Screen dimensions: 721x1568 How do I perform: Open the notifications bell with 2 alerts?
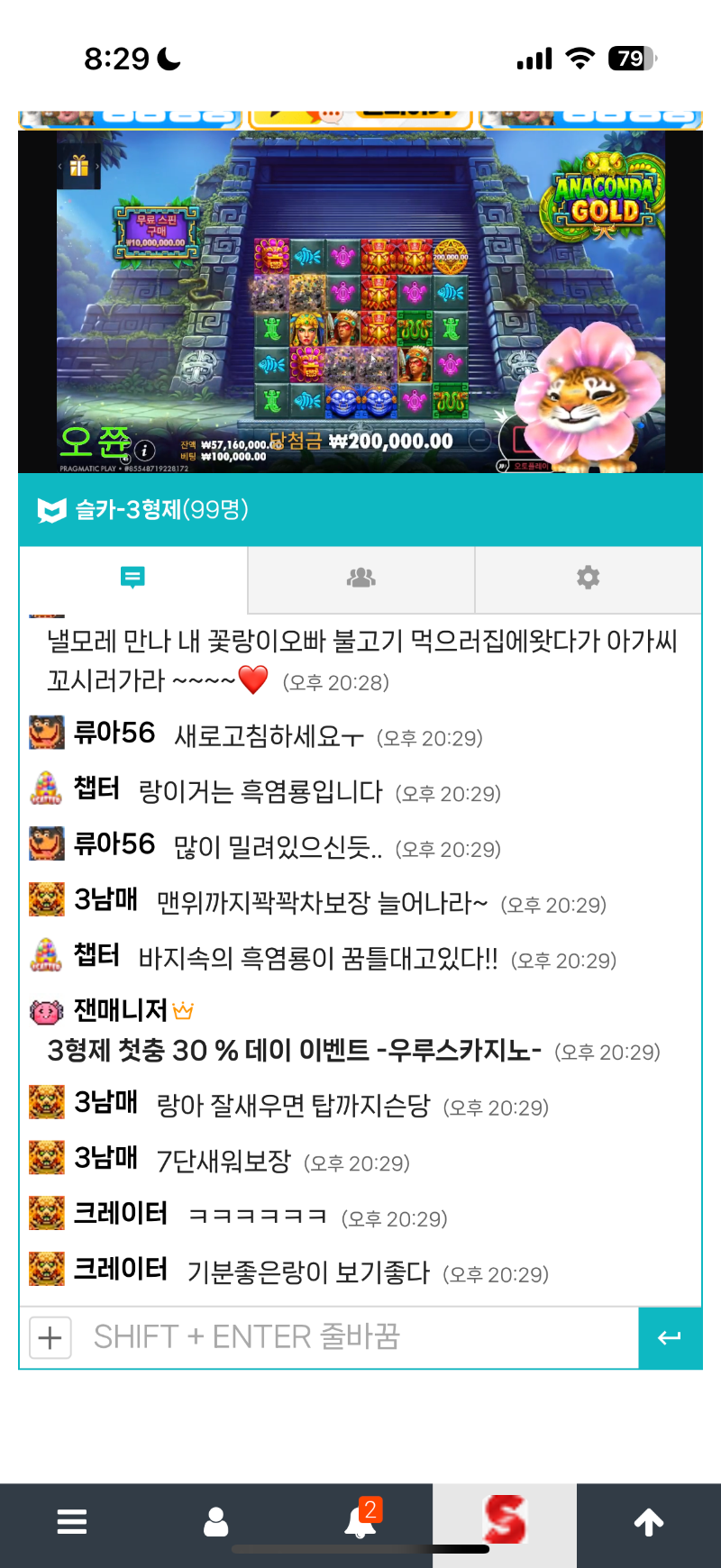coord(362,1520)
